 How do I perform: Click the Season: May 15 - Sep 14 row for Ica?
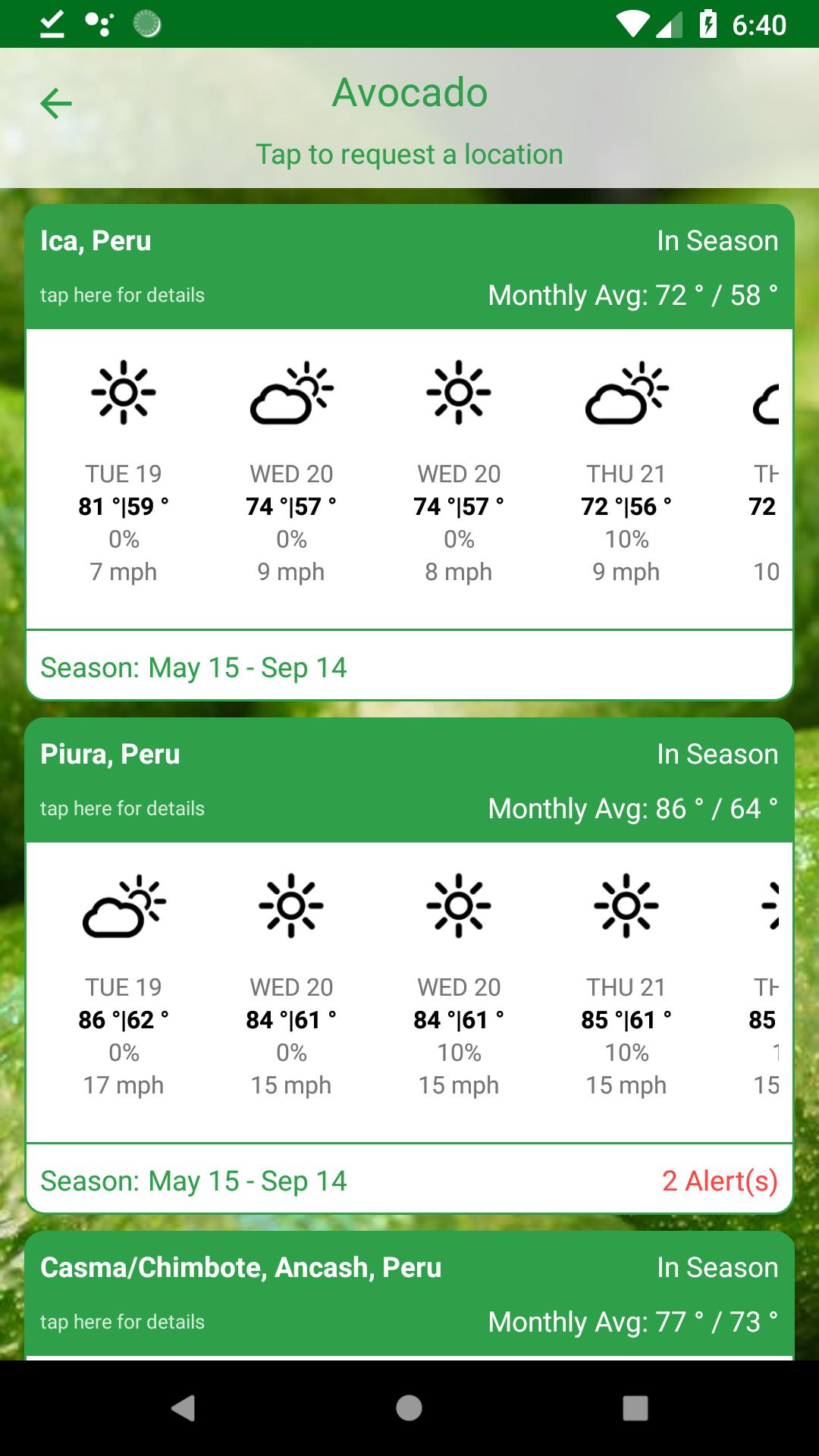(193, 669)
